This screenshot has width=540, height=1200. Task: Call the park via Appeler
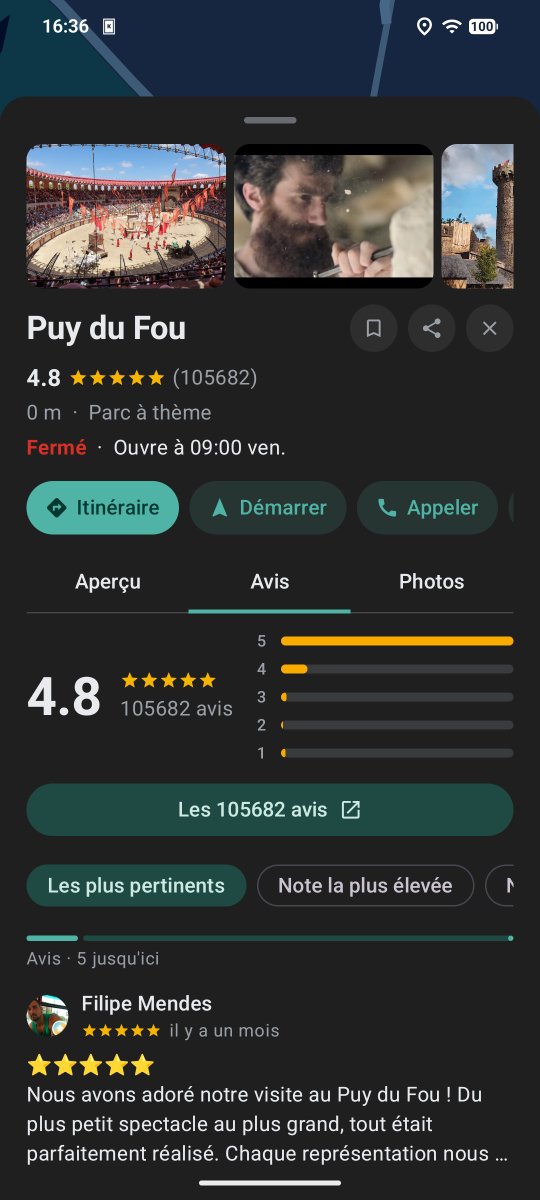coord(427,508)
